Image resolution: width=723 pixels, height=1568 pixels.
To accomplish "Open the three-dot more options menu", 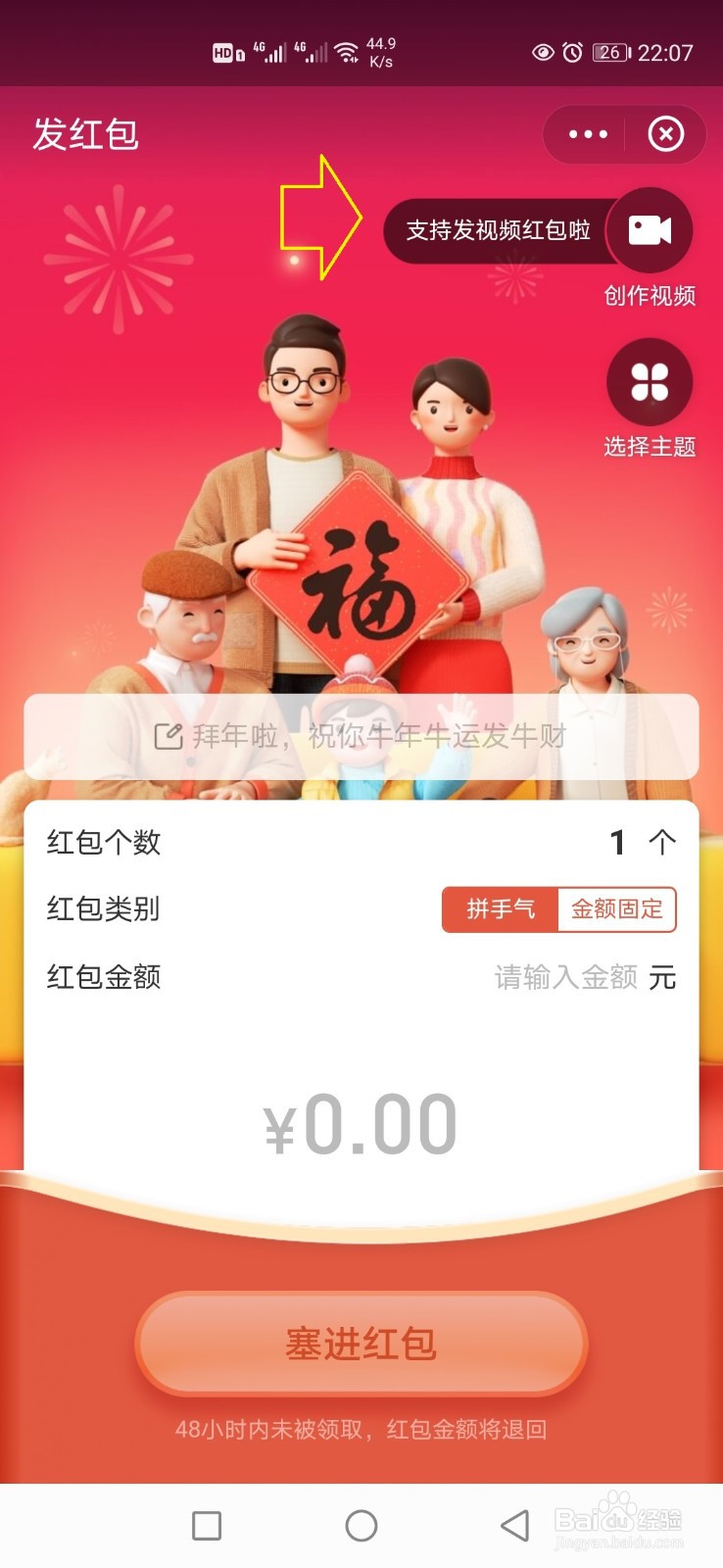I will (x=585, y=134).
